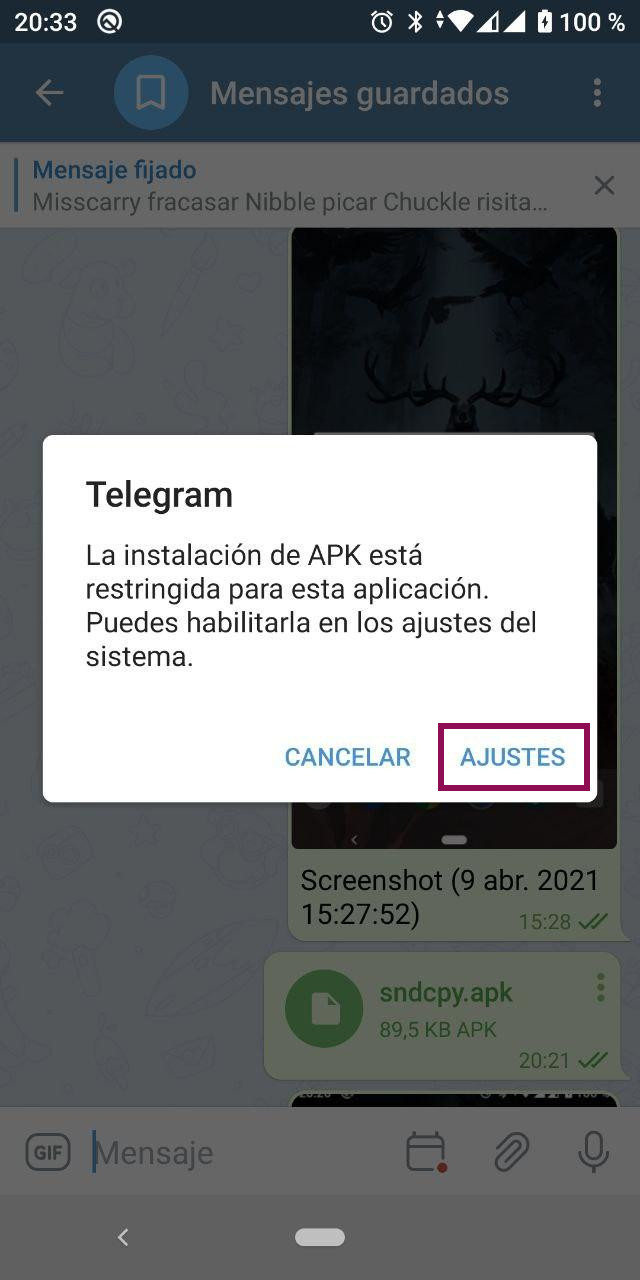Open the GIF picker
This screenshot has height=1280, width=640.
point(48,1152)
